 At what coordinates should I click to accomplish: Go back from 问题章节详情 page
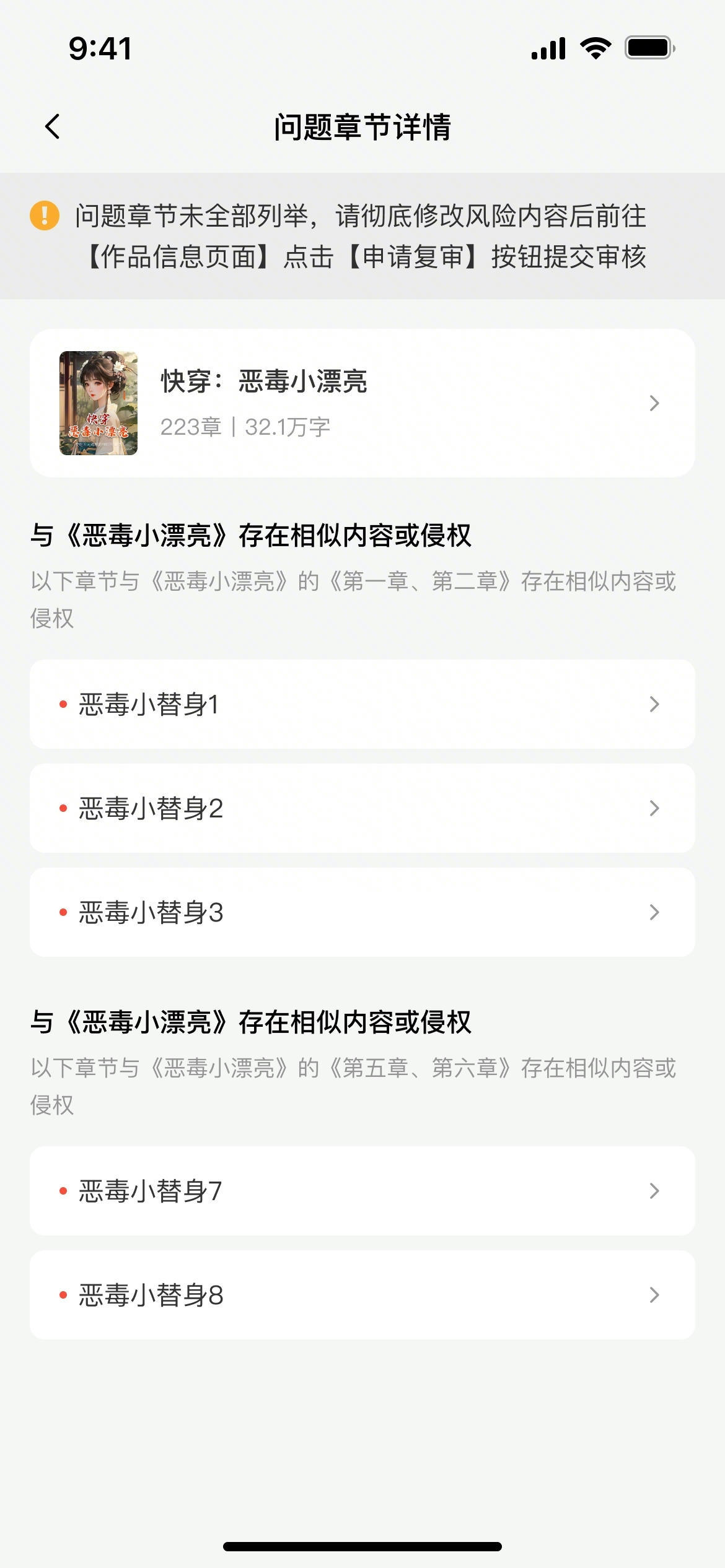53,127
